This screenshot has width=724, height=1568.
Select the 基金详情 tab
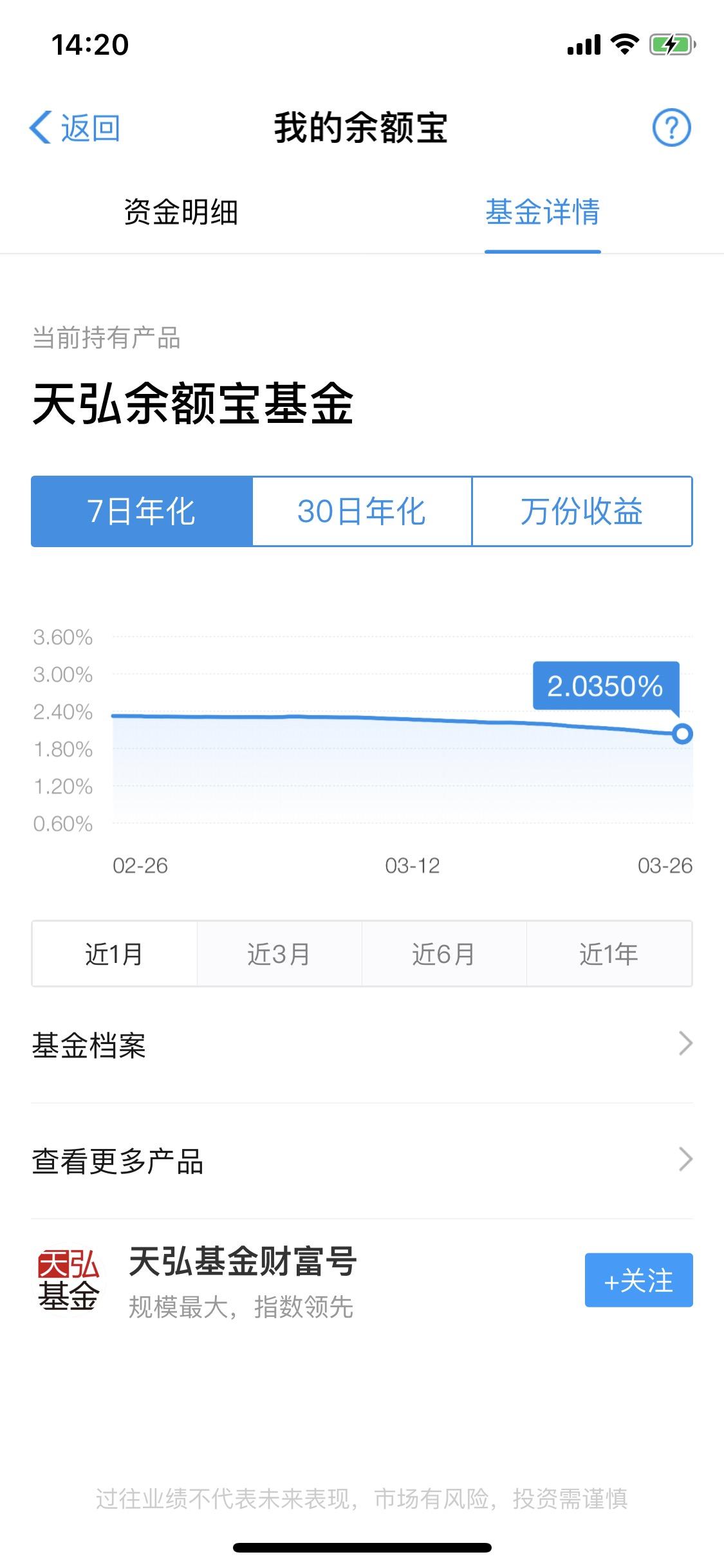(543, 212)
